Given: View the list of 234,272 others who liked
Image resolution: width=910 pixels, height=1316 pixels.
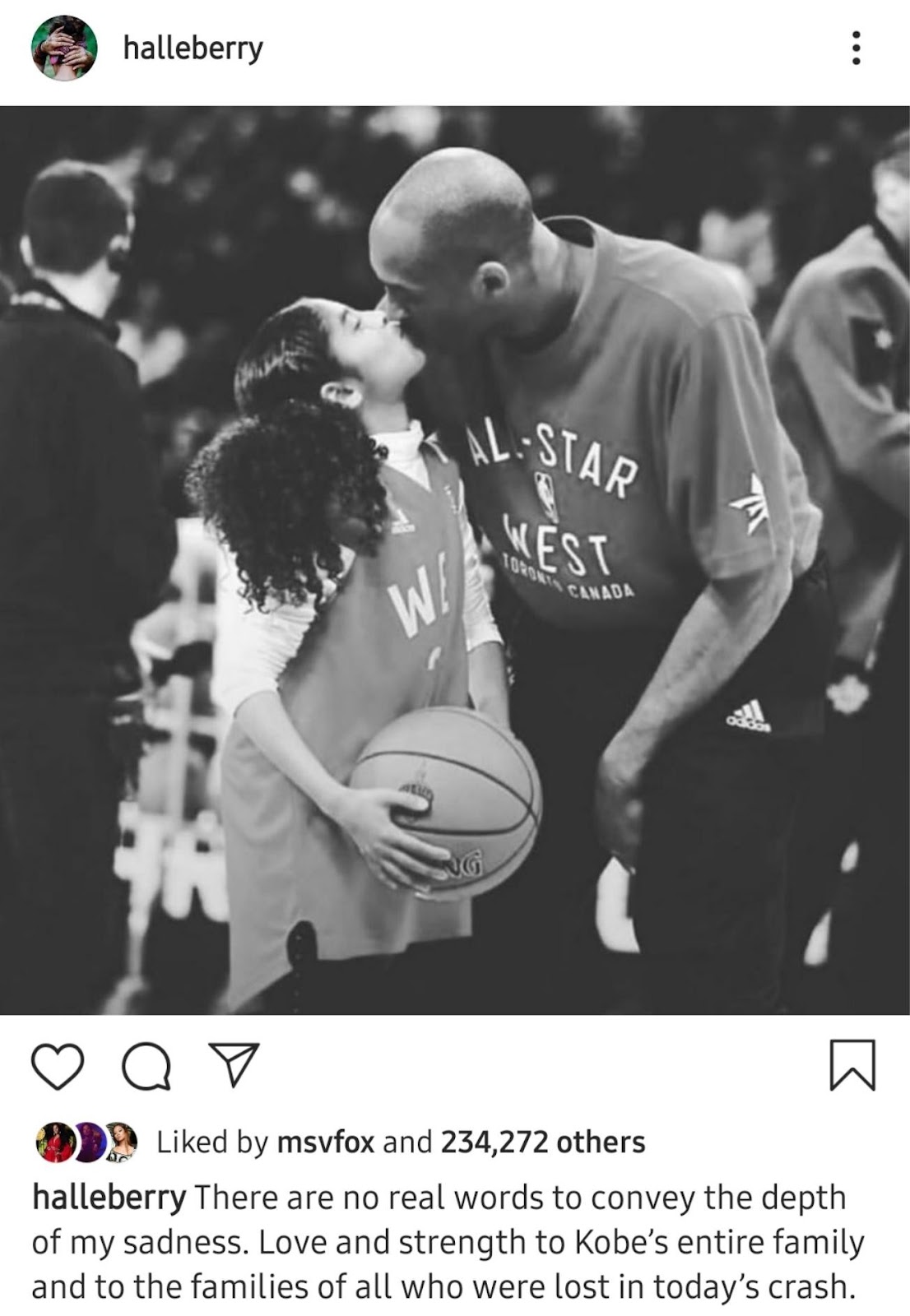Looking at the screenshot, I should [x=543, y=1142].
